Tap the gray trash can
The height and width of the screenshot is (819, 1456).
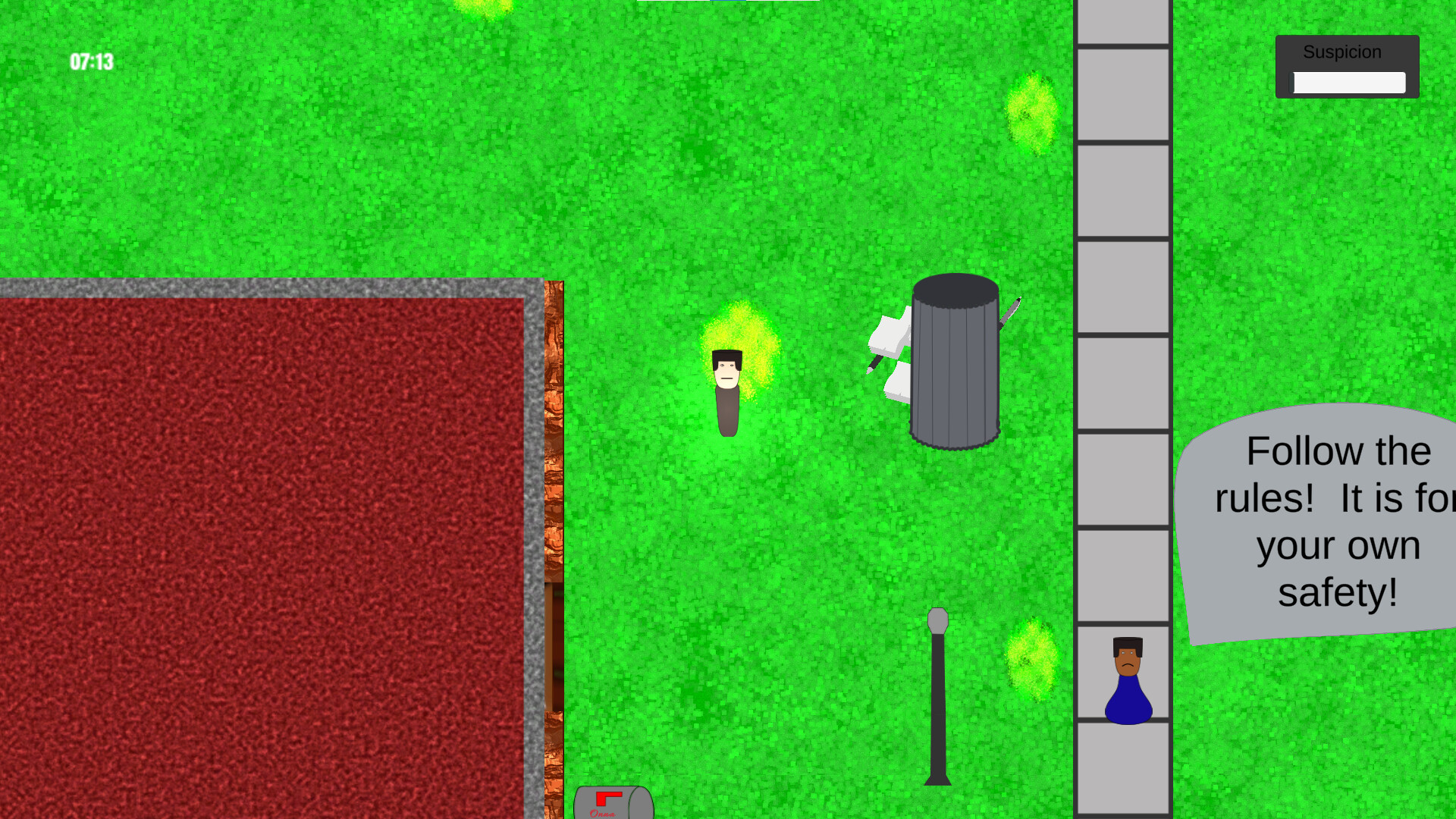[x=955, y=362]
